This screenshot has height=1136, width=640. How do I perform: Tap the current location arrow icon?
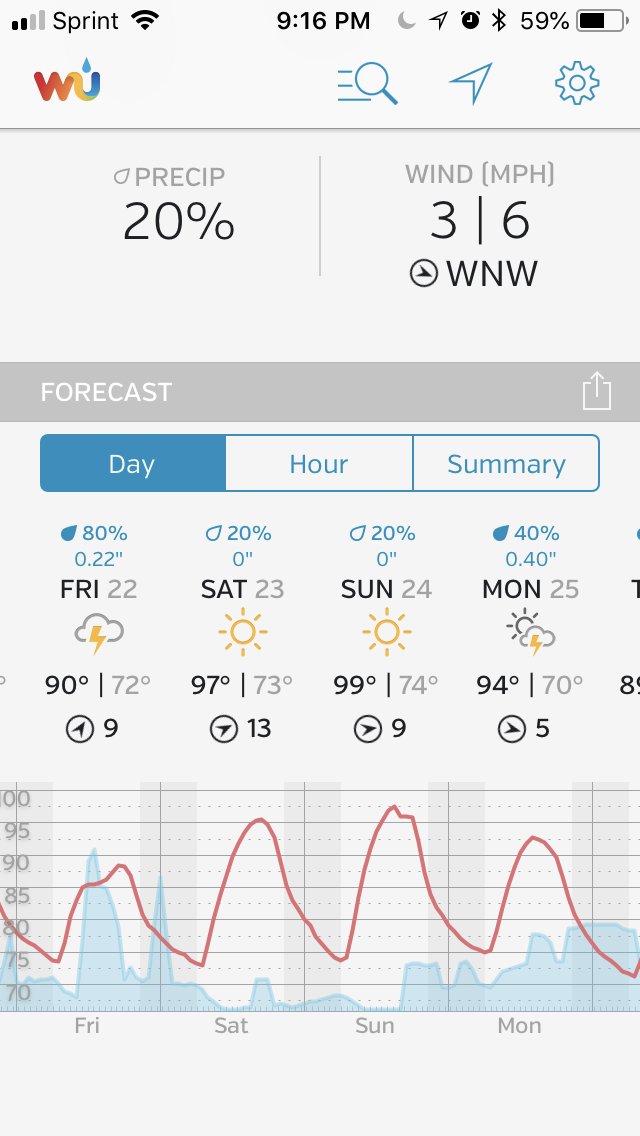tap(471, 83)
